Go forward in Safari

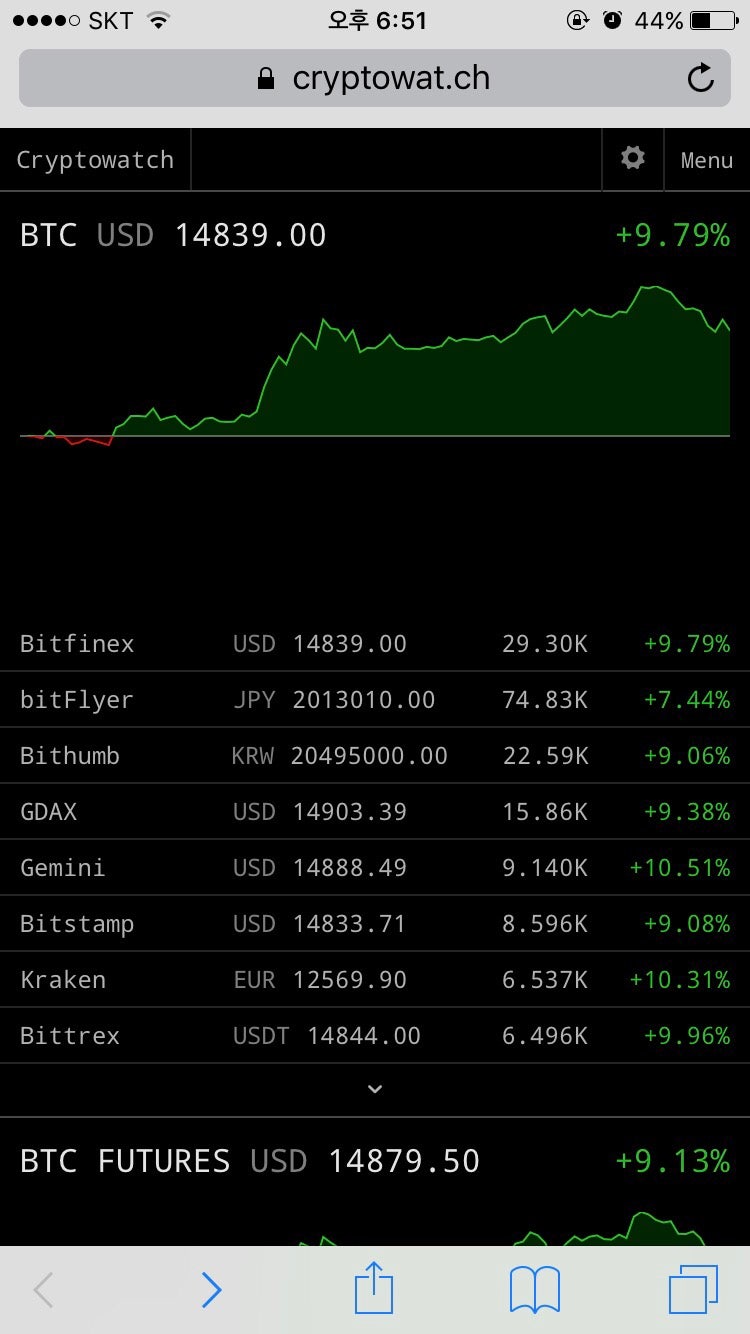tap(211, 1290)
